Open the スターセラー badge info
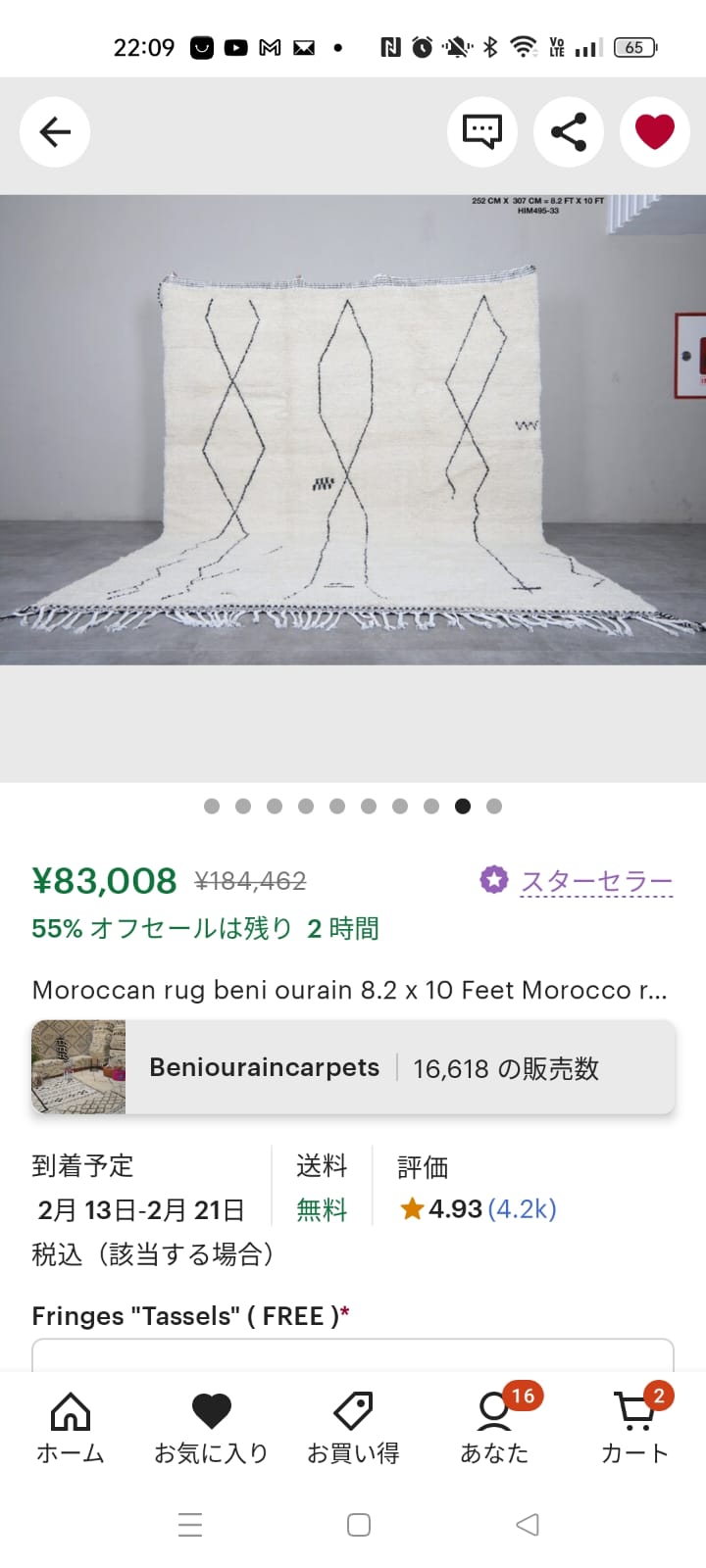706x1568 pixels. point(577,881)
